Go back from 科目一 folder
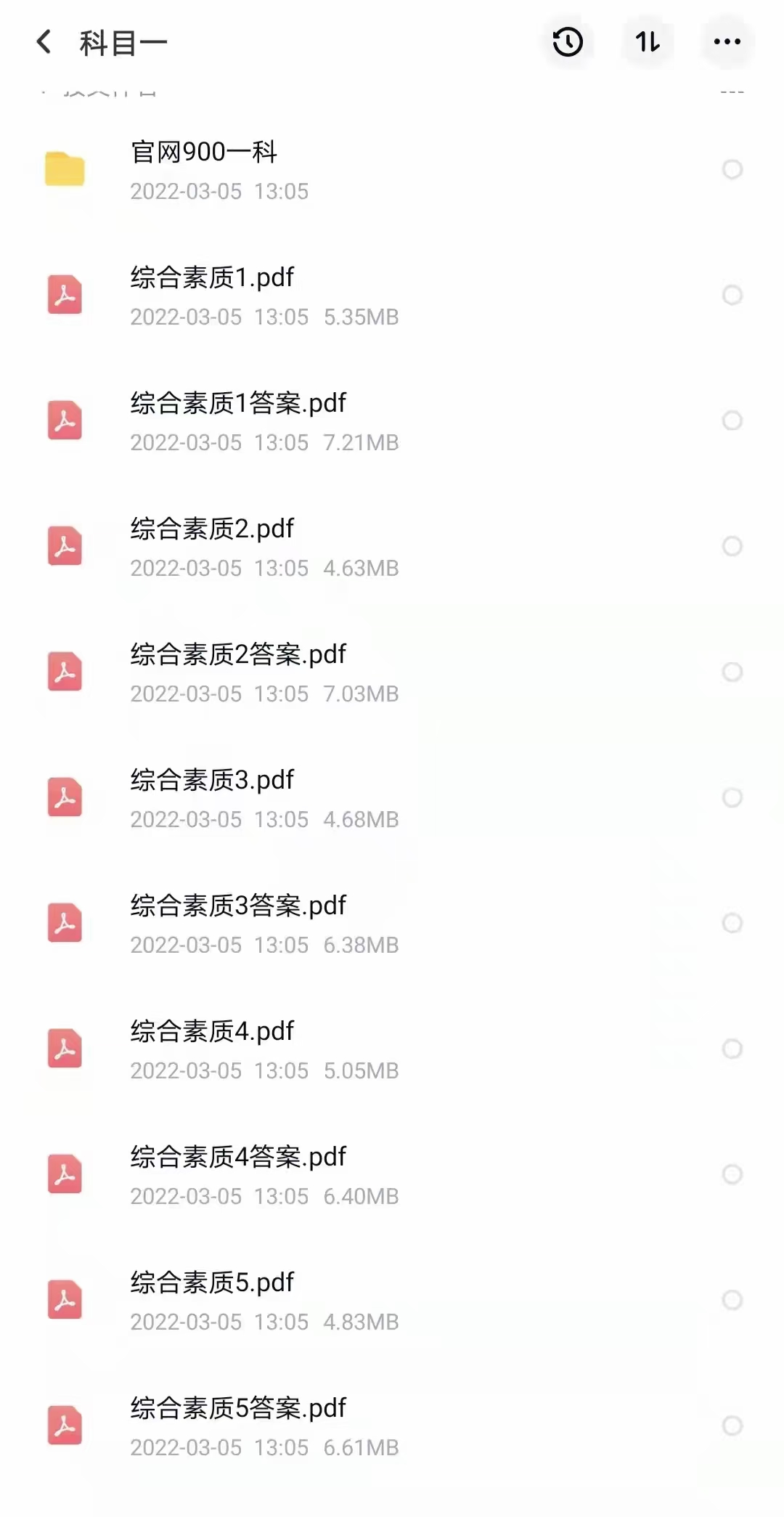The width and height of the screenshot is (784, 1517). (44, 42)
